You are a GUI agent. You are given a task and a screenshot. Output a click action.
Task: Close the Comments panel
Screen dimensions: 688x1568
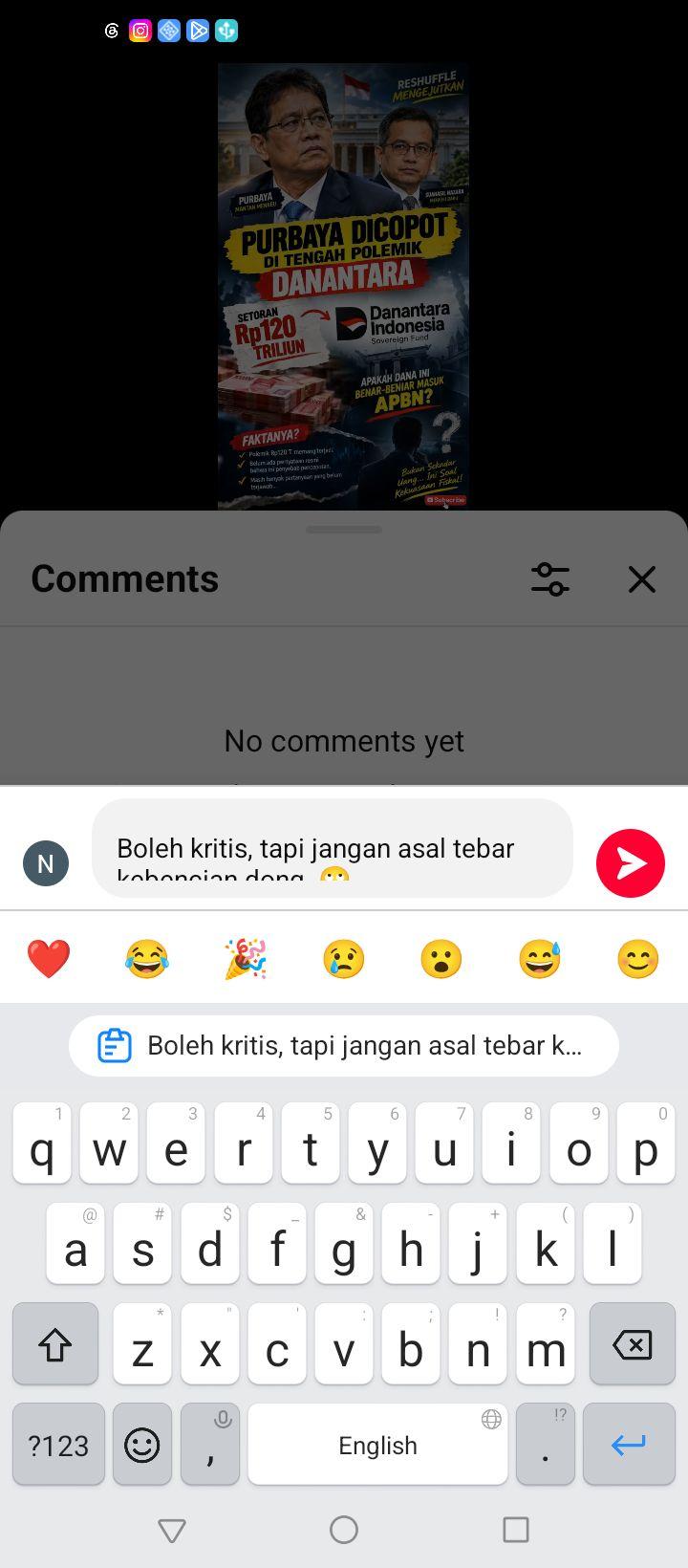pyautogui.click(x=642, y=578)
